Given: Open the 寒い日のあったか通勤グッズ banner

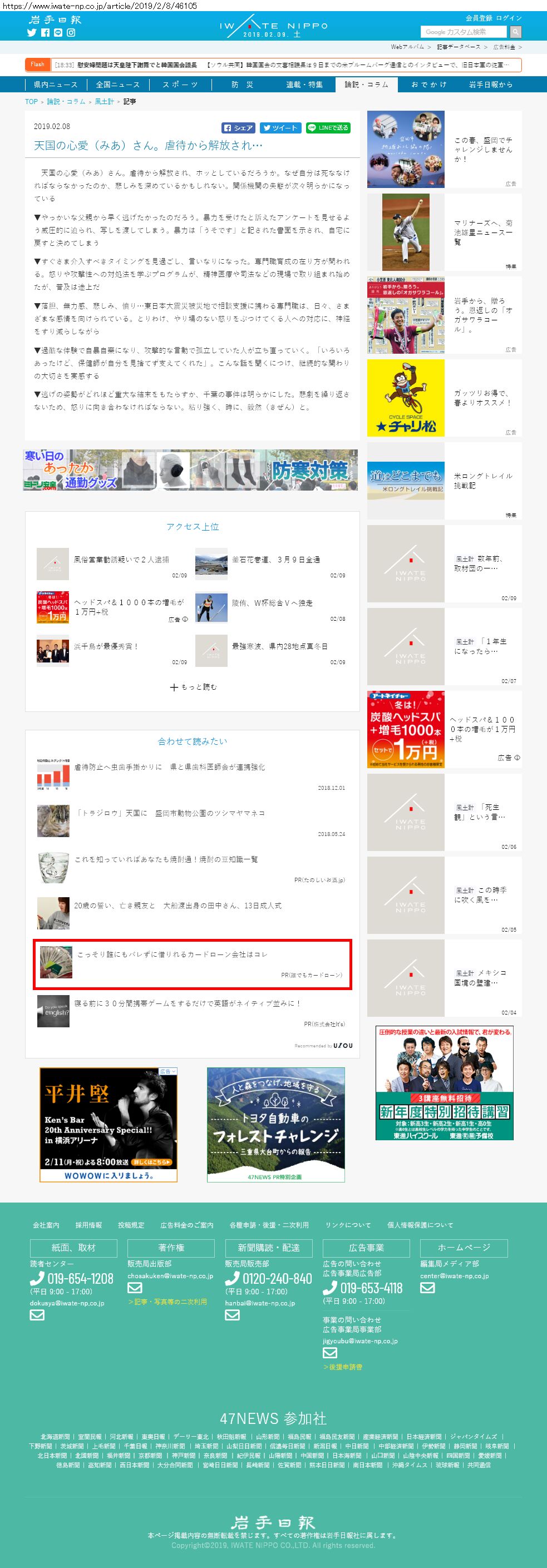Looking at the screenshot, I should coord(190,470).
